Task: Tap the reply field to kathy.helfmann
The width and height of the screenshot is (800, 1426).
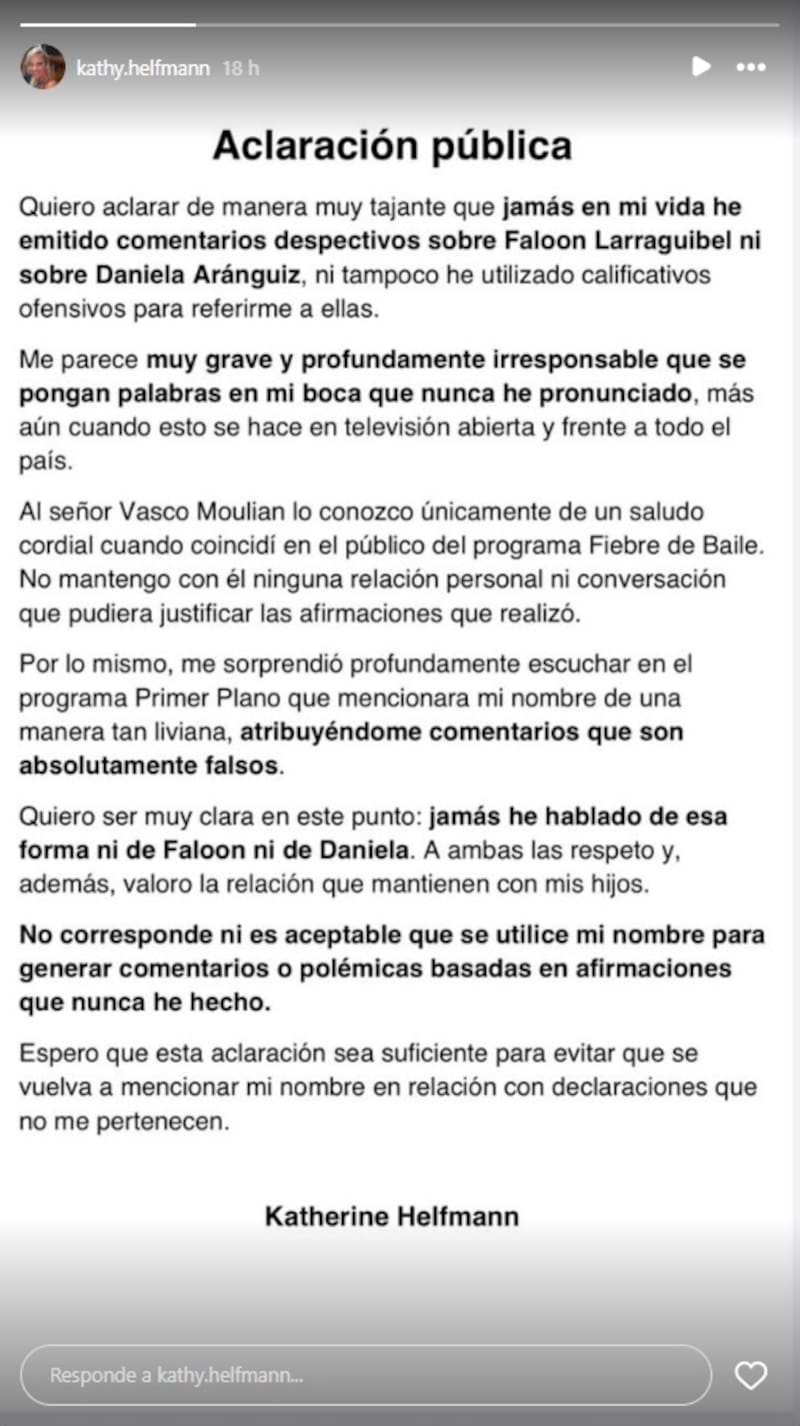Action: 365,1375
